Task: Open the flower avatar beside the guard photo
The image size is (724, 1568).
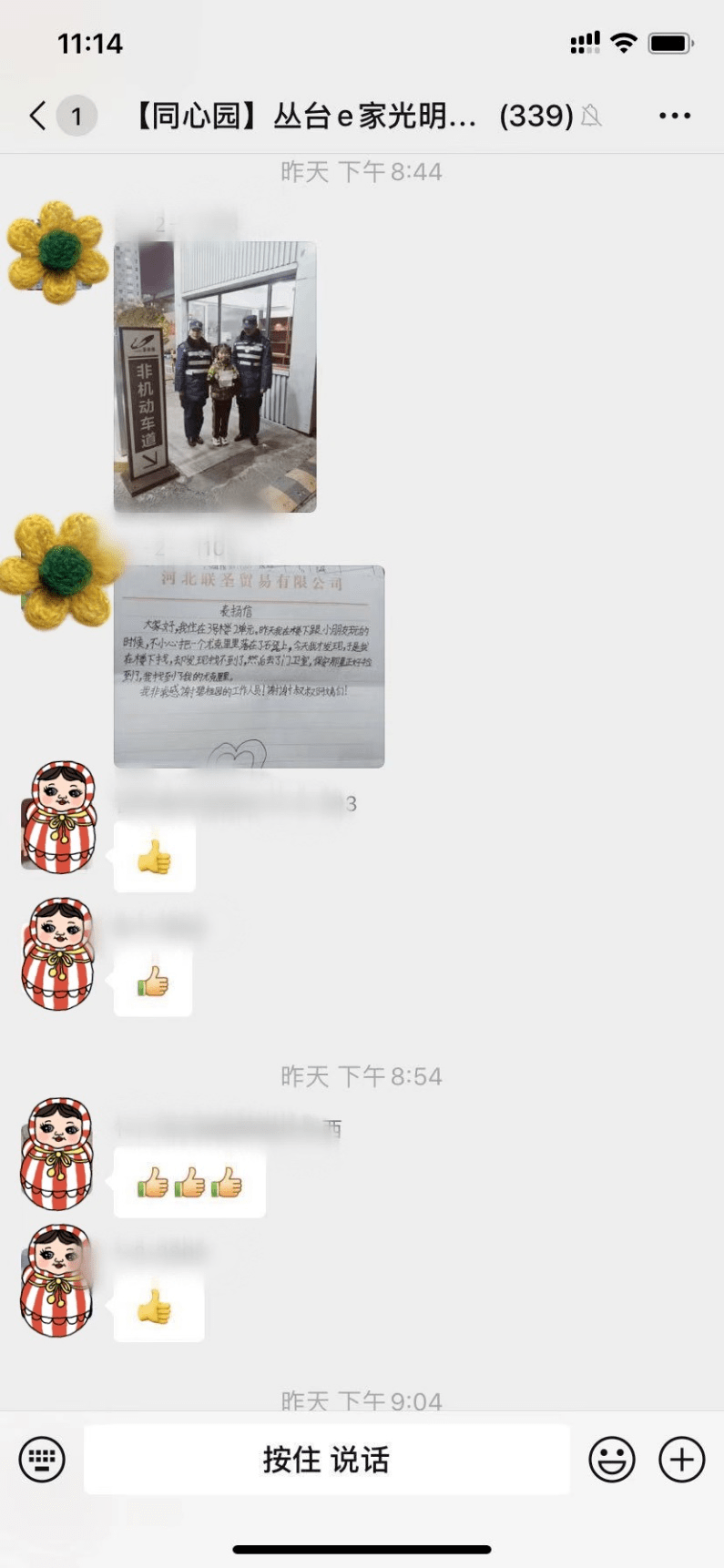Action: click(x=57, y=251)
